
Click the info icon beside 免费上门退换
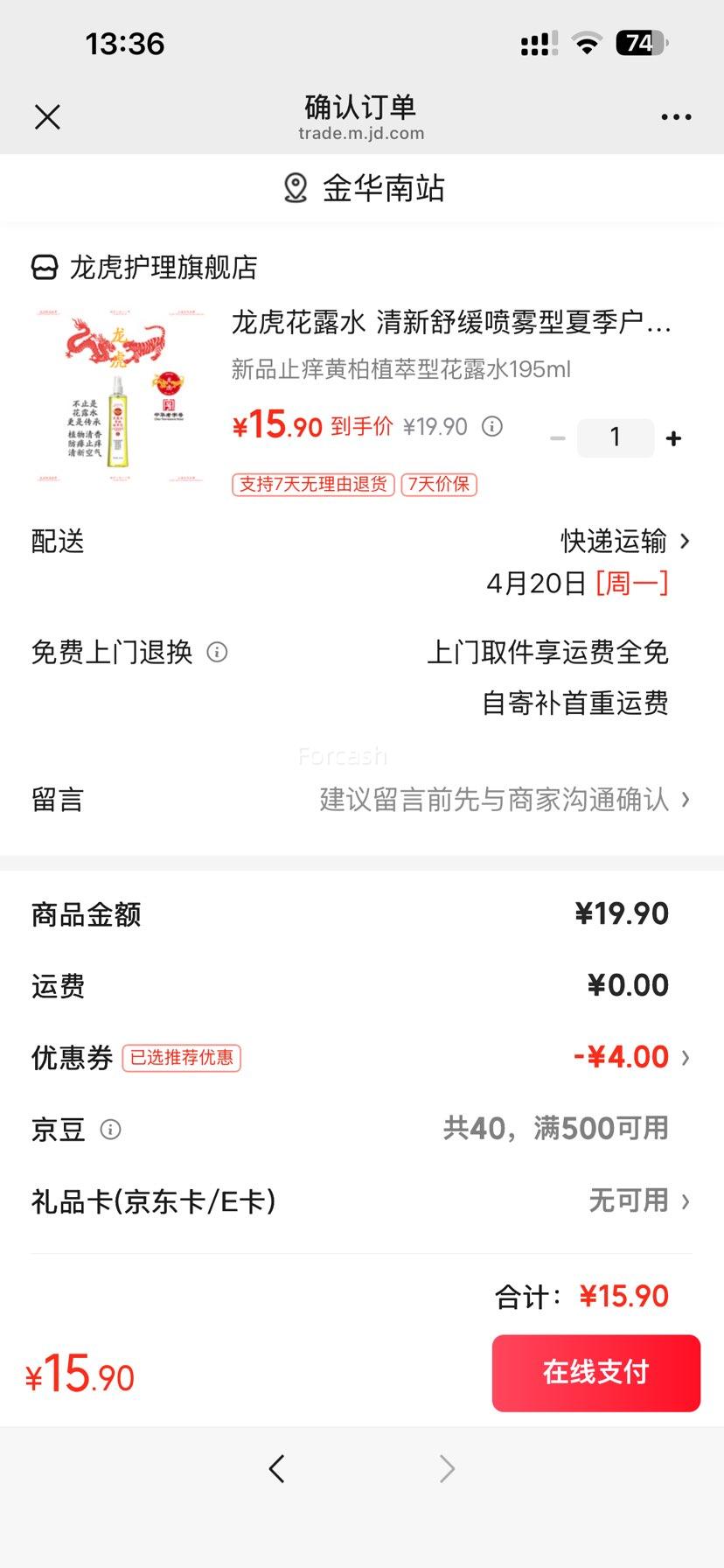pos(216,652)
